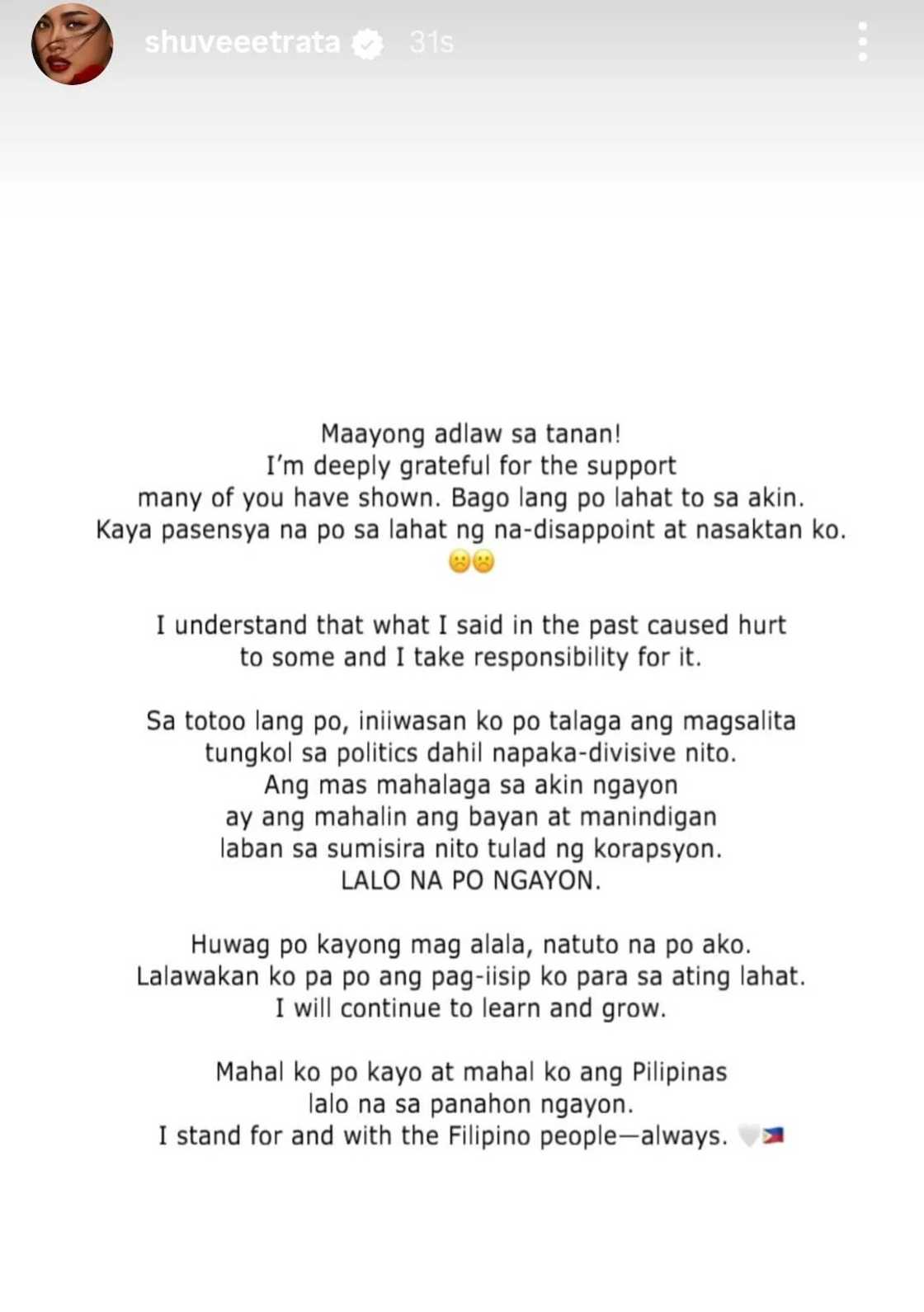
Task: Open shuveeetrata's profile picture
Action: [x=72, y=44]
